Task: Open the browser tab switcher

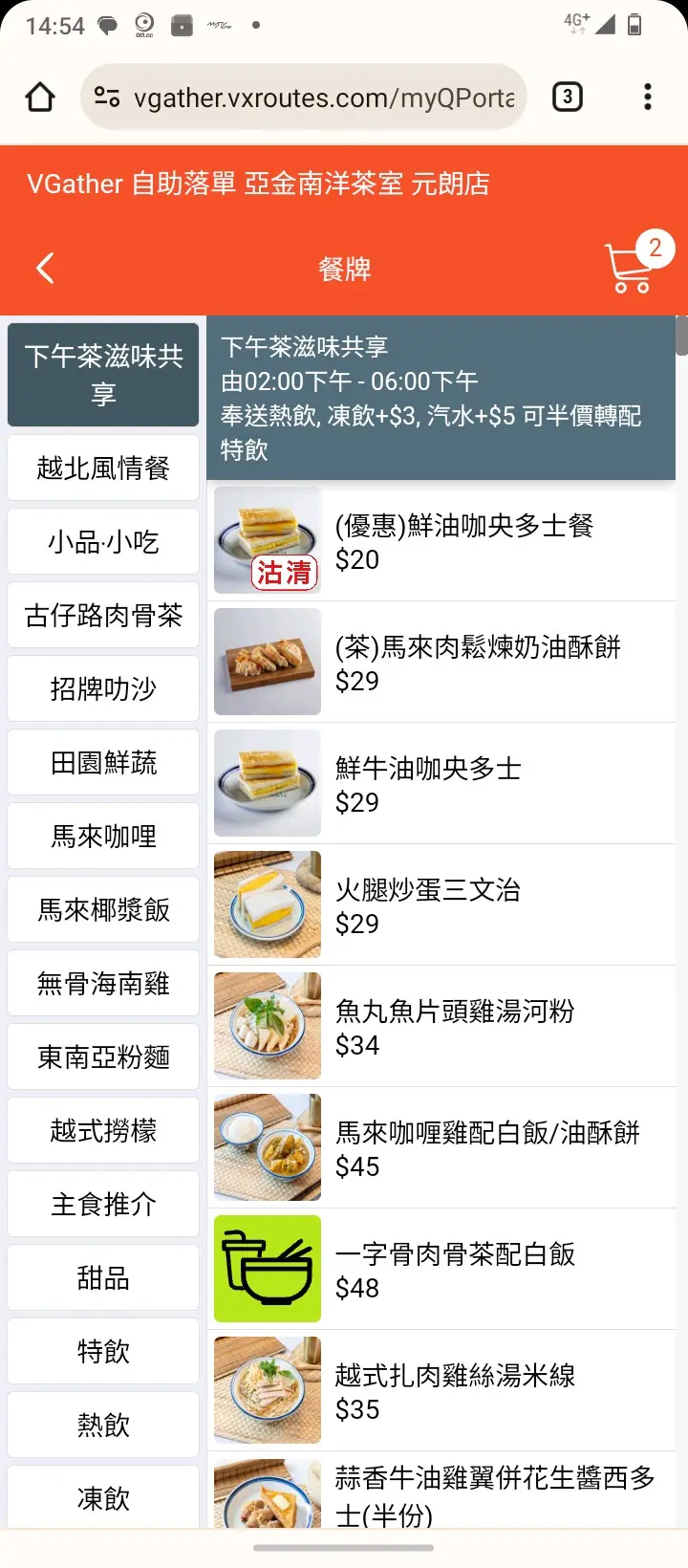Action: click(568, 97)
